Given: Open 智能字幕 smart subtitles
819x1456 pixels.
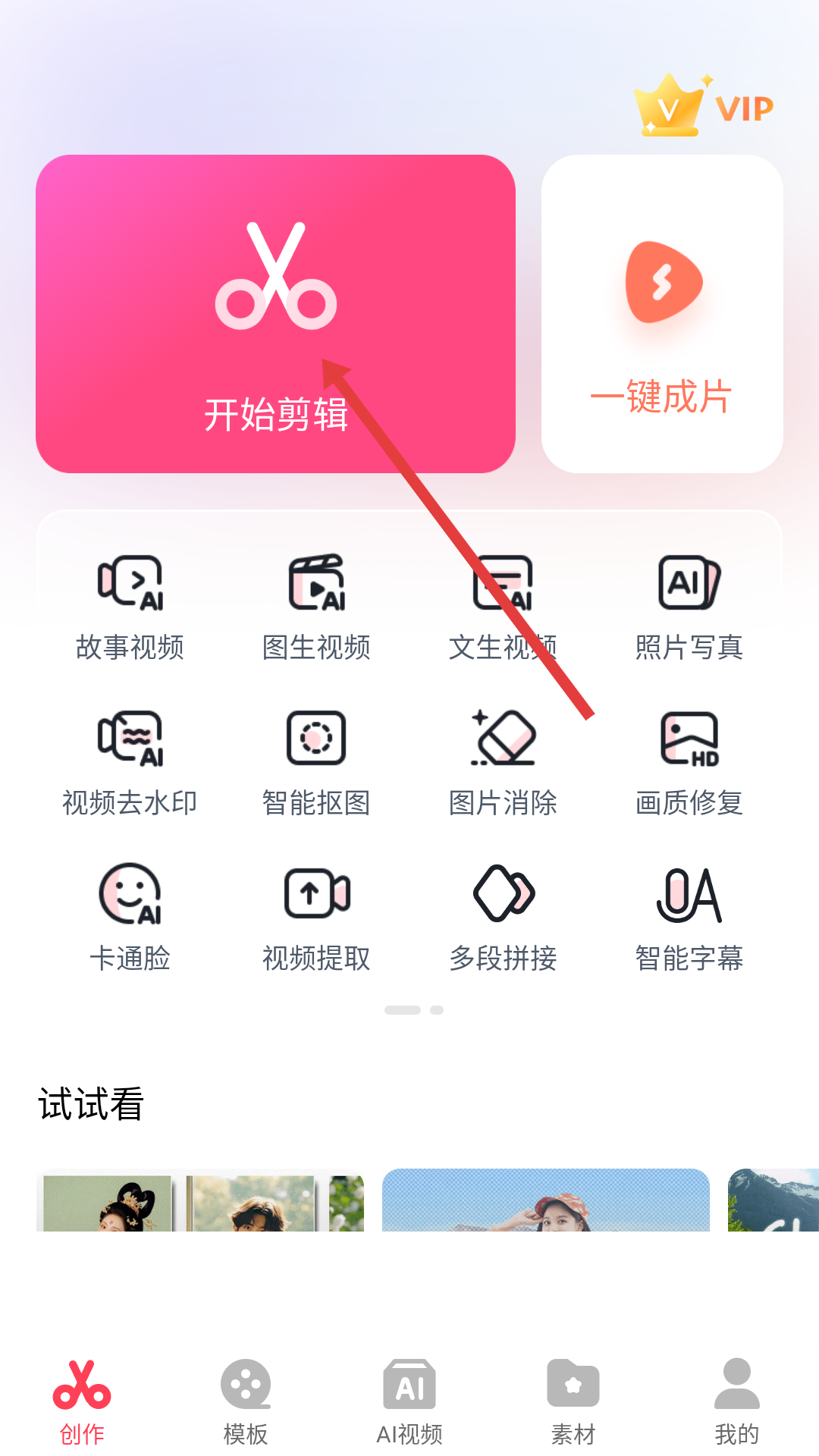Looking at the screenshot, I should click(x=689, y=918).
